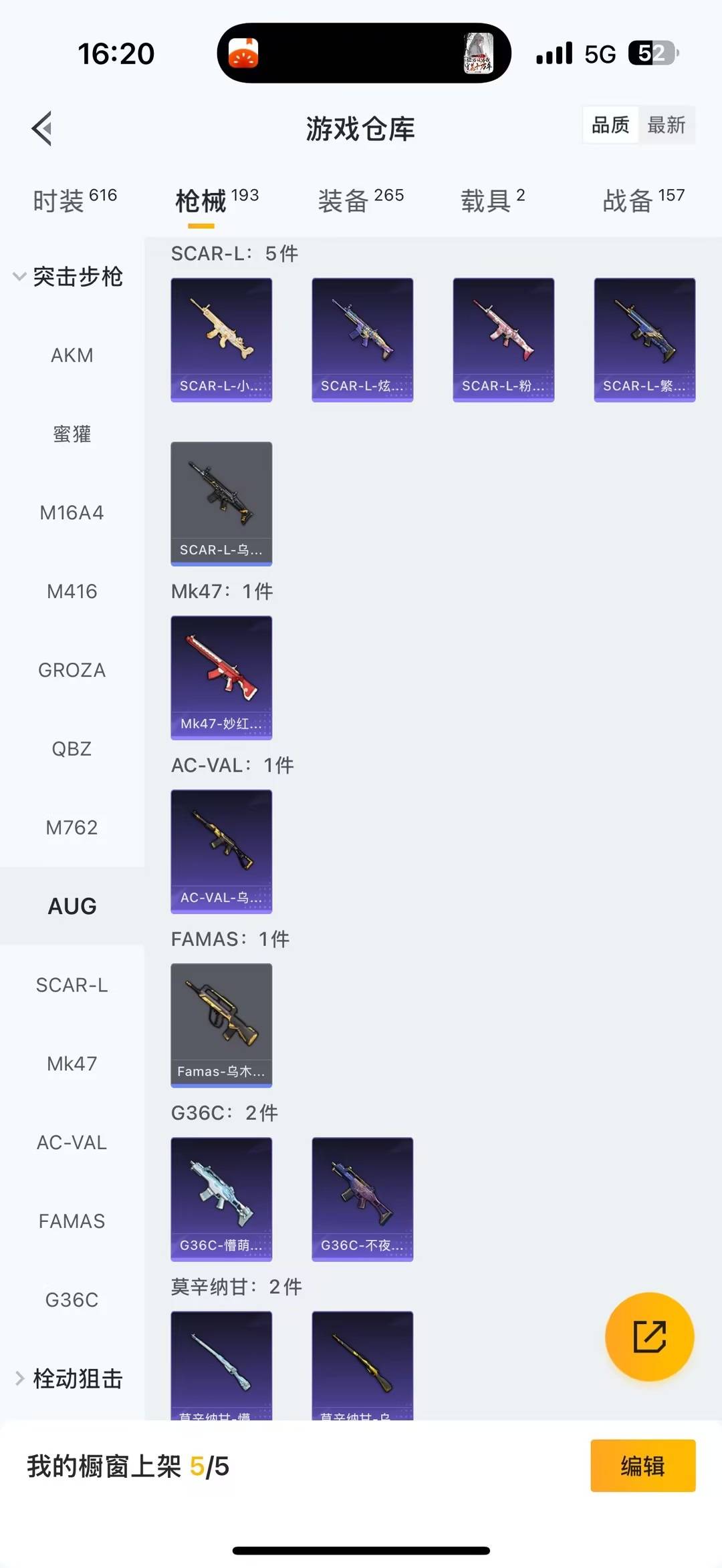This screenshot has width=722, height=1568.
Task: Collapse the 突击步枪 category
Action: pos(68,277)
